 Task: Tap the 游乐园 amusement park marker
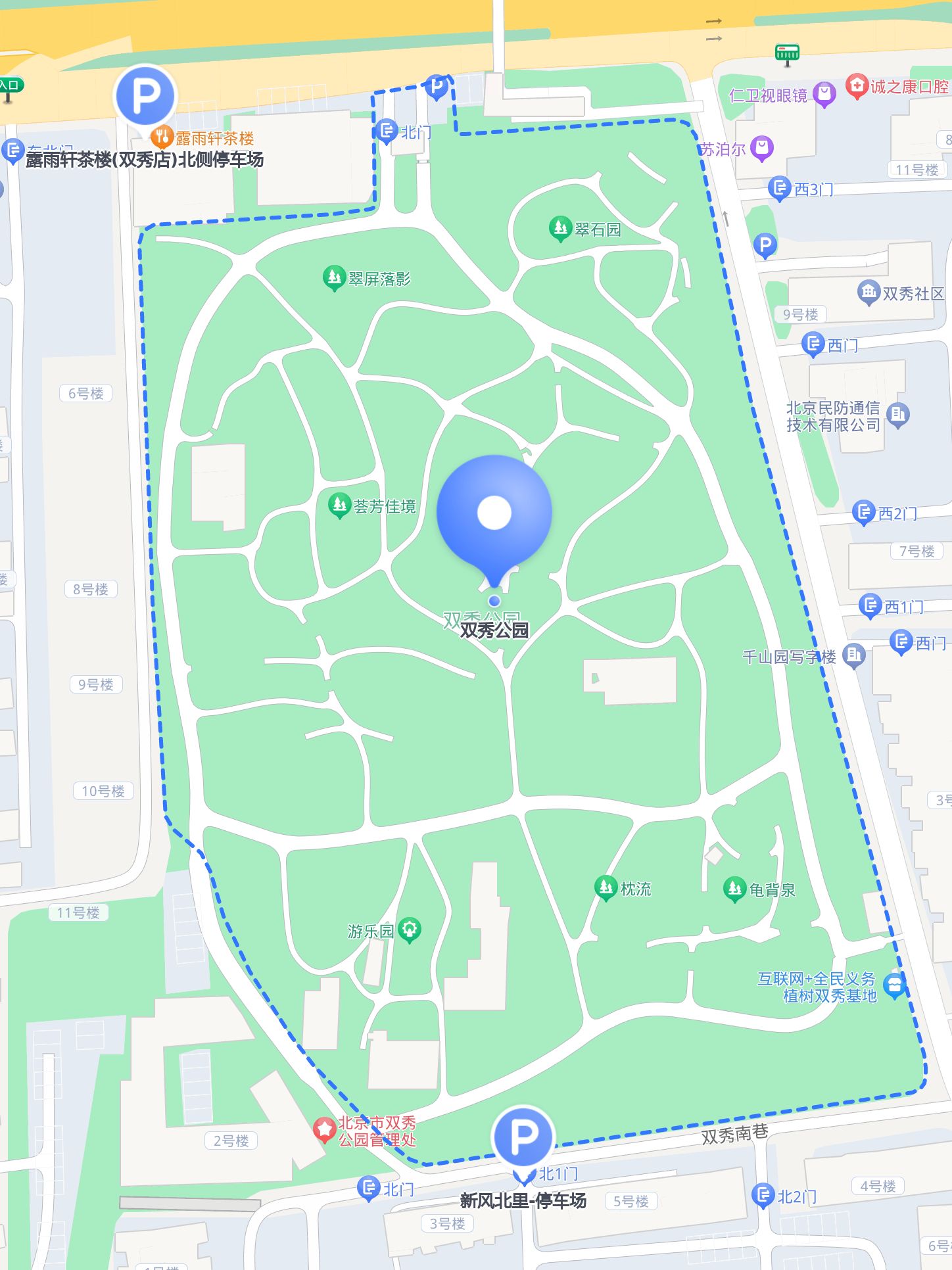click(x=410, y=929)
